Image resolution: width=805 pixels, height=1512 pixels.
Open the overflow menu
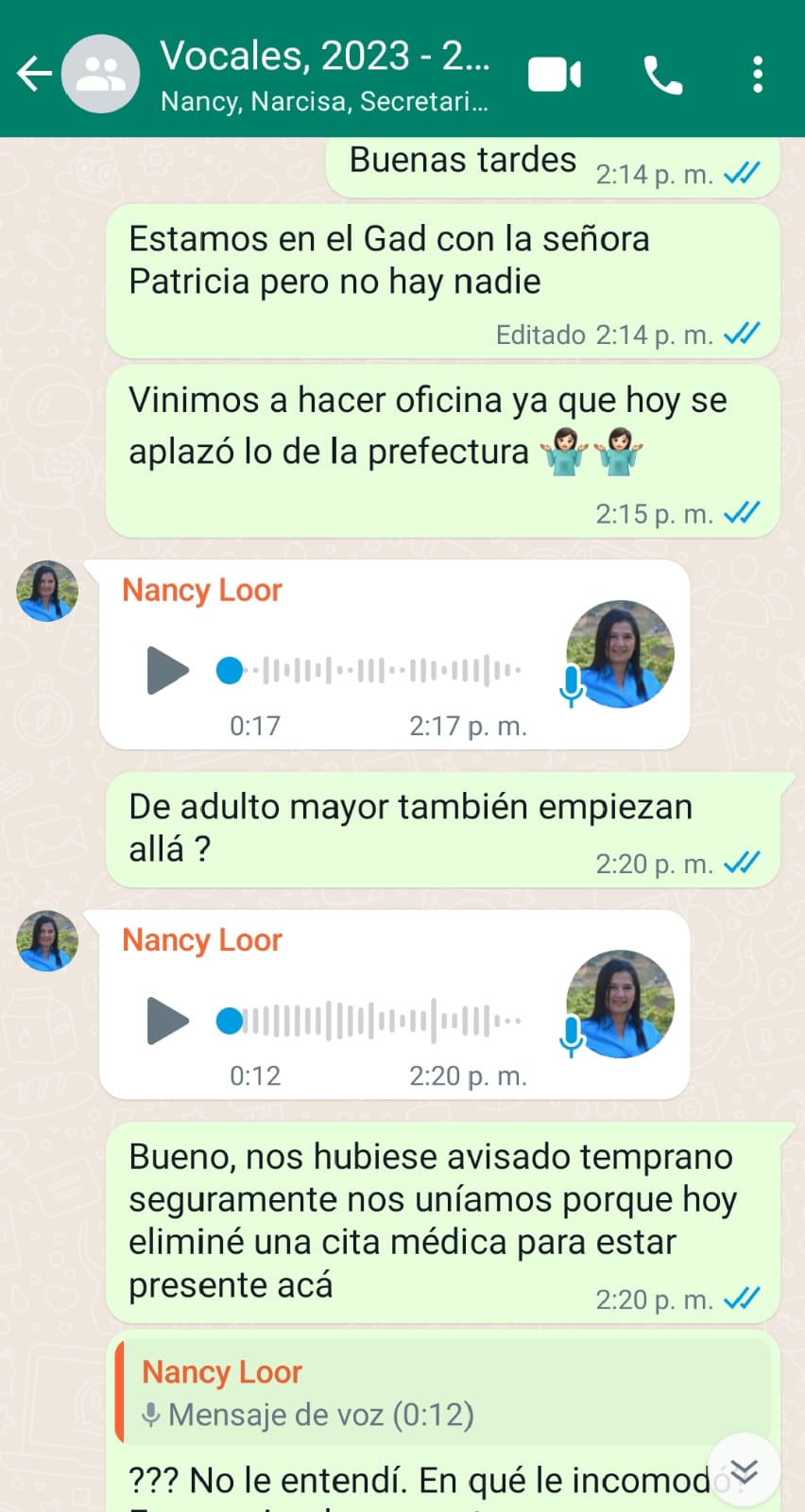[x=758, y=75]
